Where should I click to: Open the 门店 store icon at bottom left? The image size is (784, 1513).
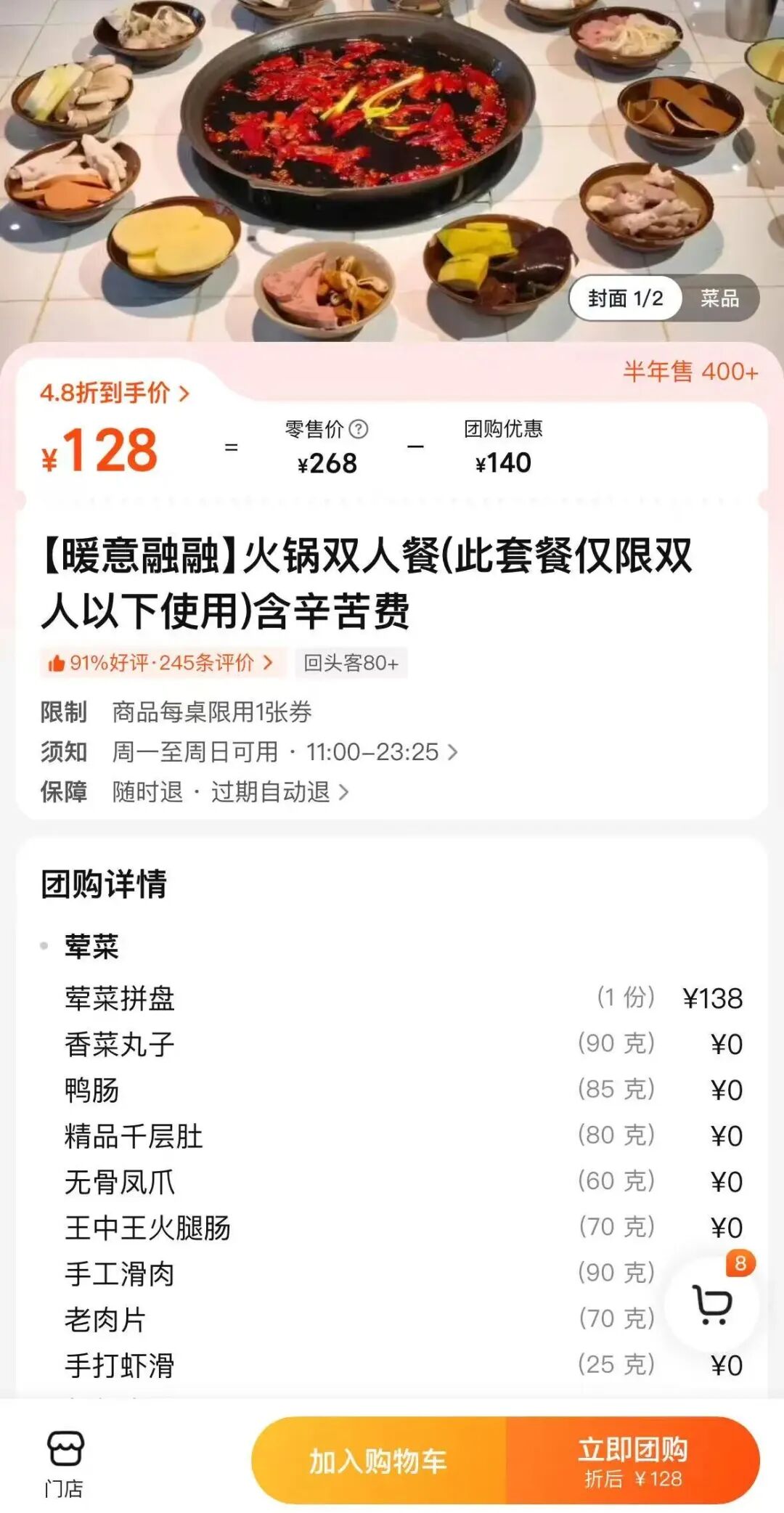click(x=64, y=1464)
